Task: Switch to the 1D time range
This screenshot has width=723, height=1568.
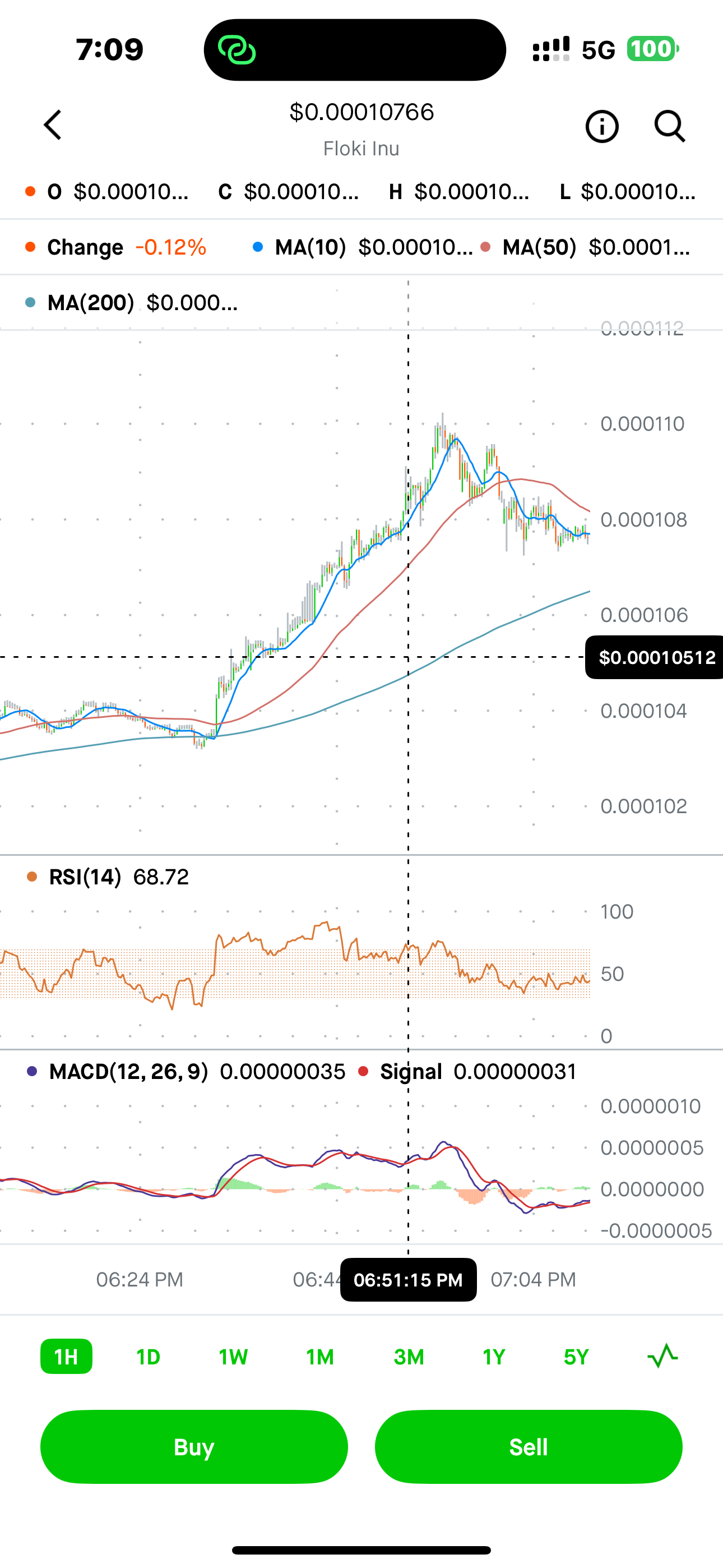Action: pos(148,1356)
